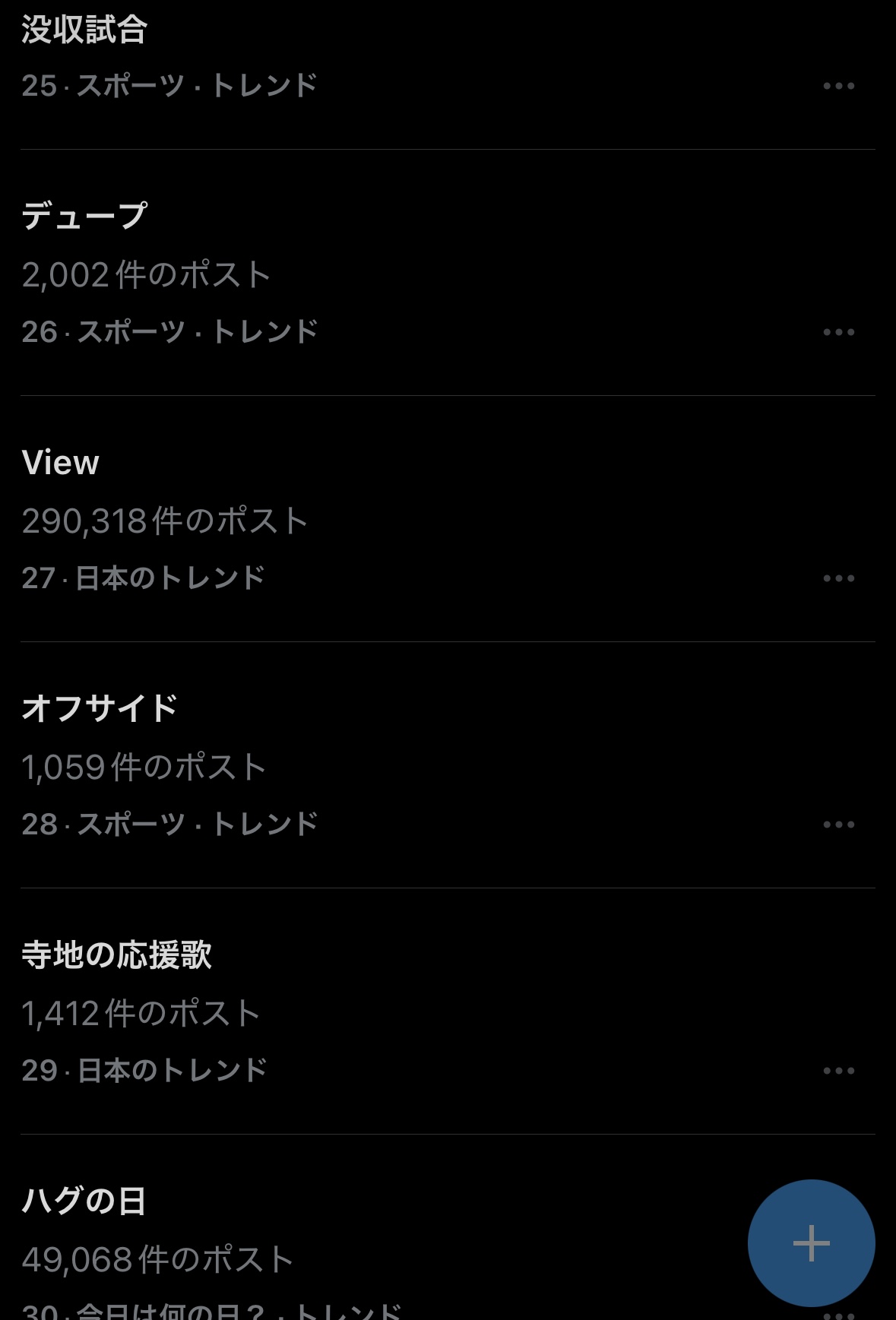Open the オフサイド trend

(x=100, y=709)
